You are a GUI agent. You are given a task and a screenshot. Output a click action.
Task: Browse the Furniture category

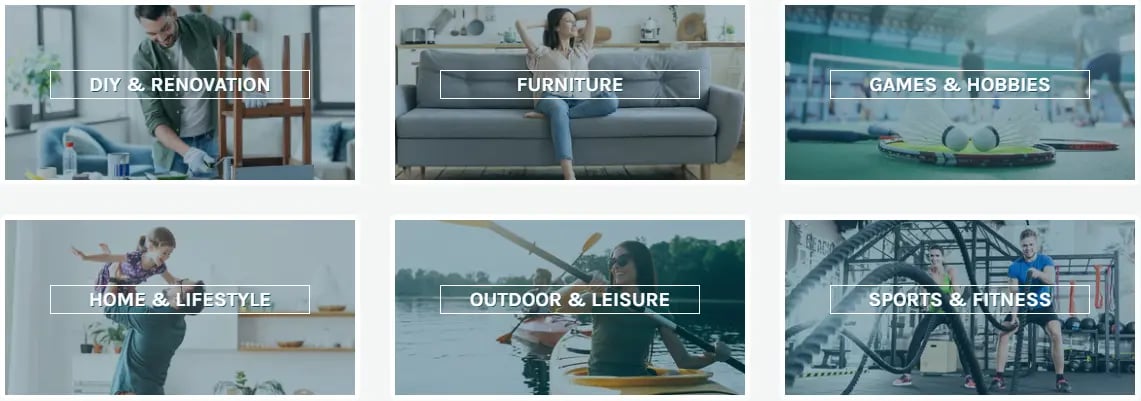(x=570, y=85)
